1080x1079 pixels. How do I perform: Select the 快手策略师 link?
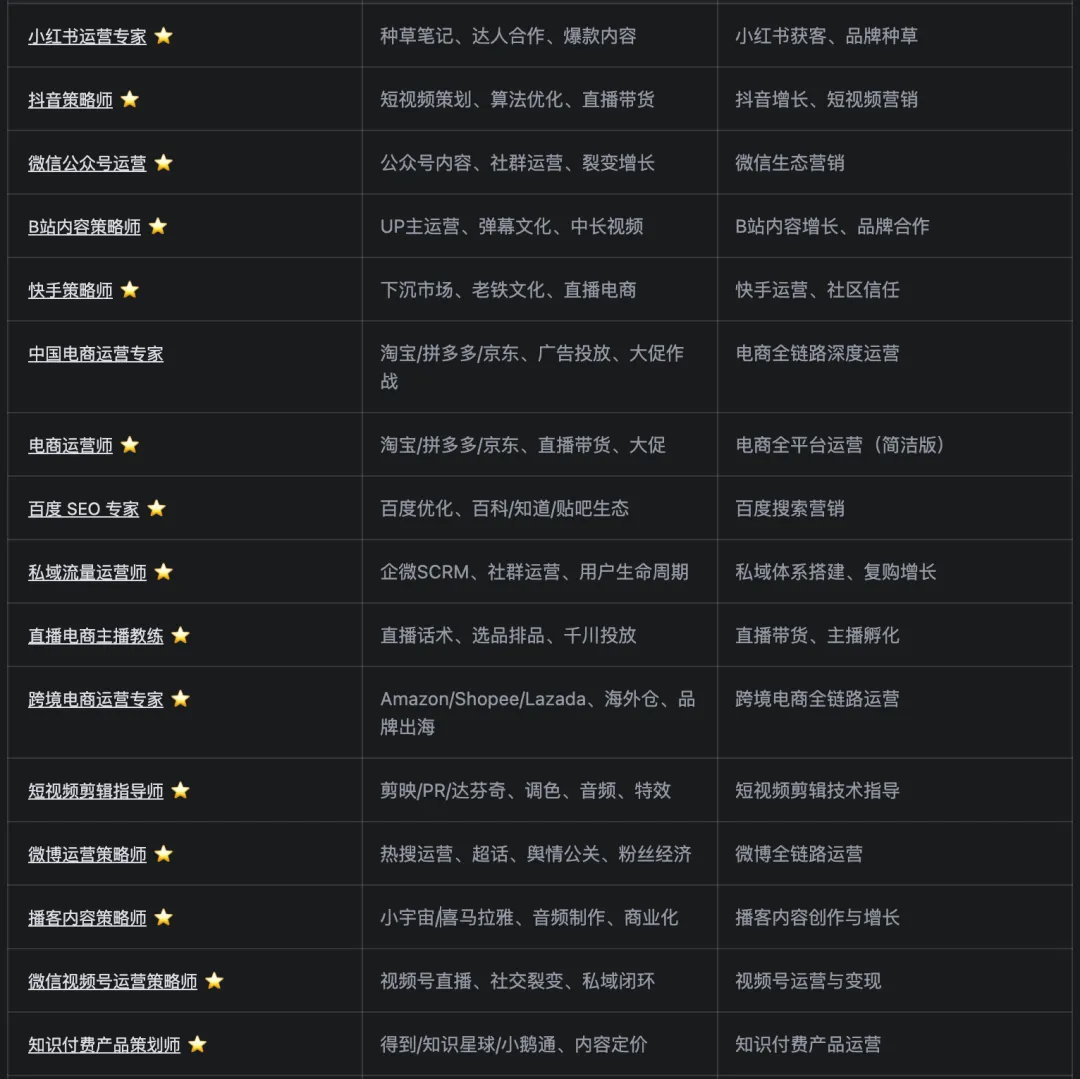pos(70,290)
